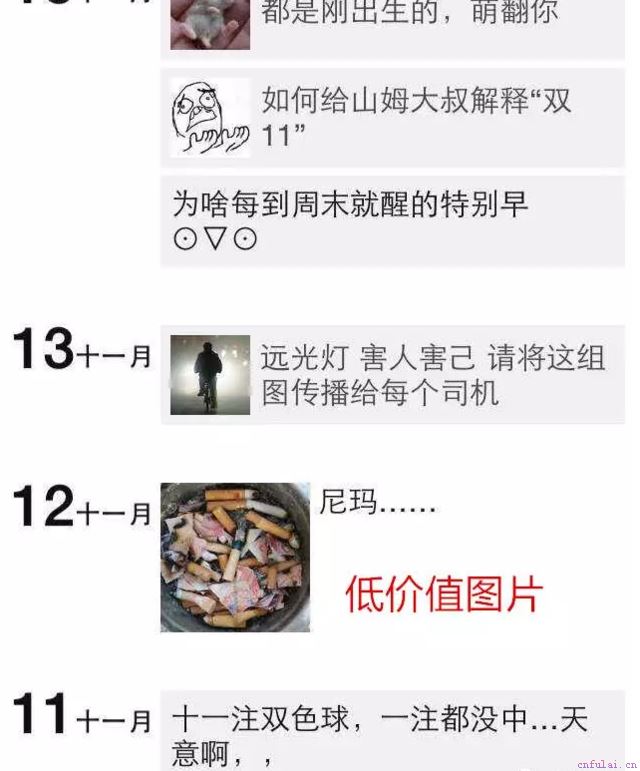Open the shared link about newborn animals

(400, 22)
